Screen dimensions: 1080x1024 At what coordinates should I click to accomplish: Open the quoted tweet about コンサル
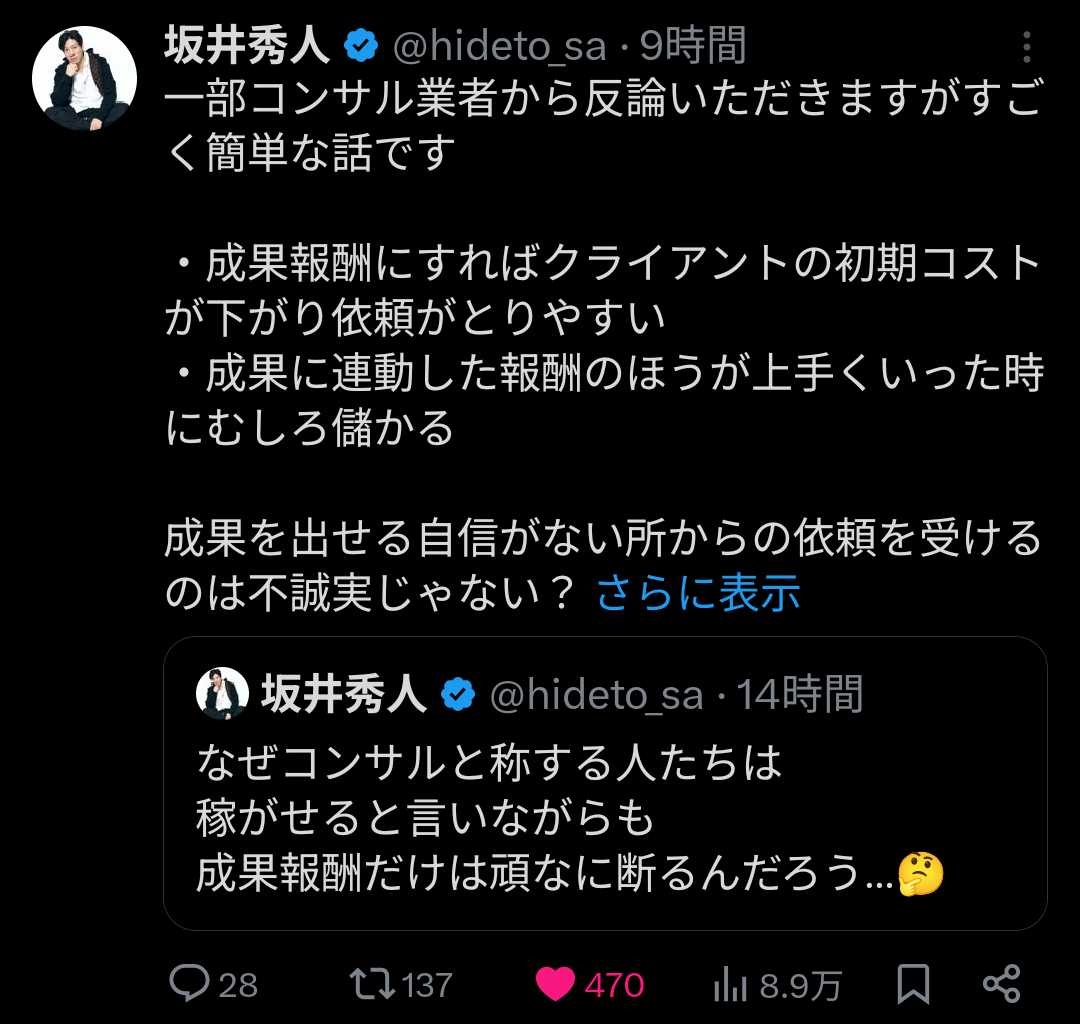(604, 820)
